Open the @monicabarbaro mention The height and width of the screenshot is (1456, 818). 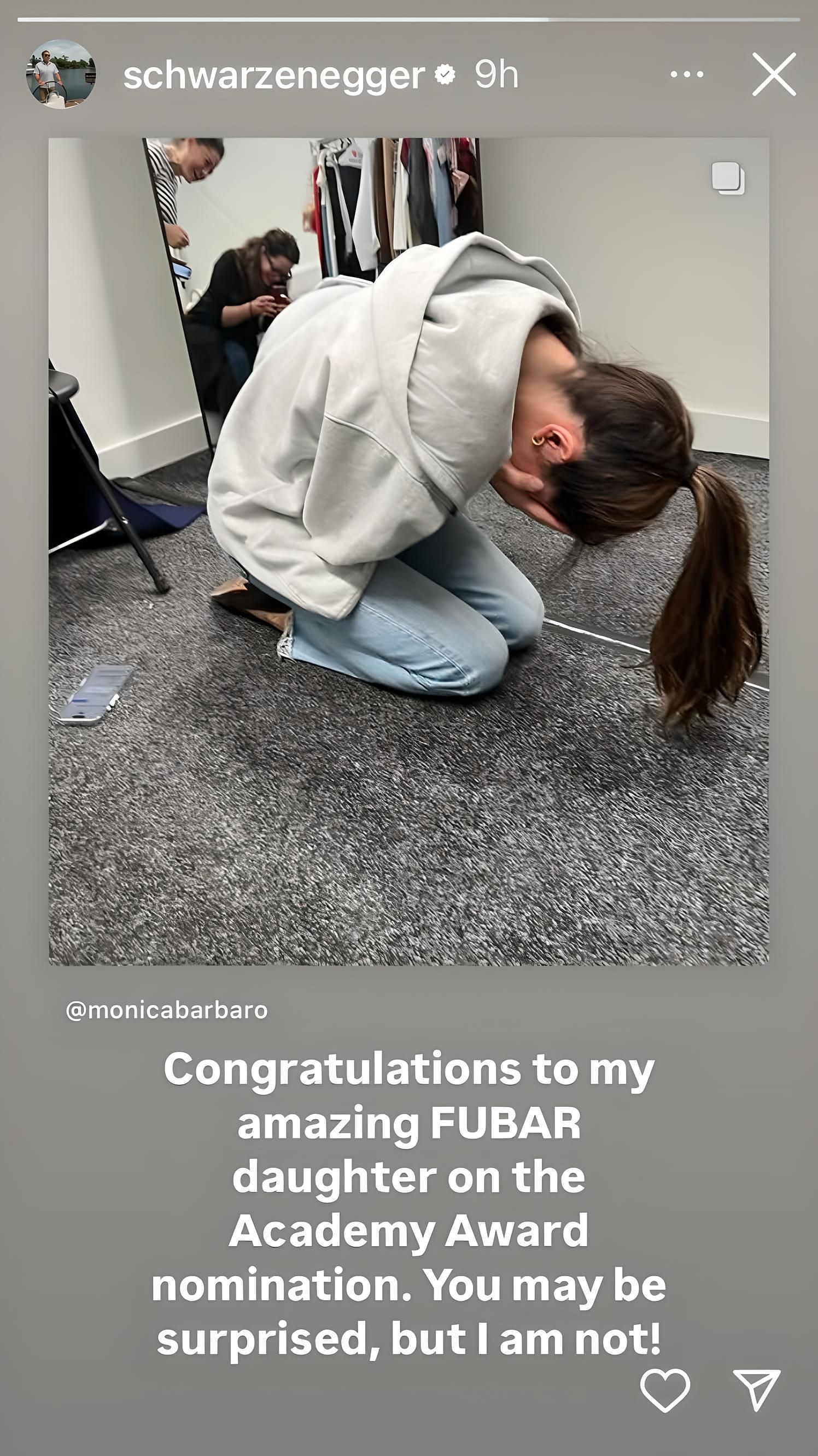167,1010
